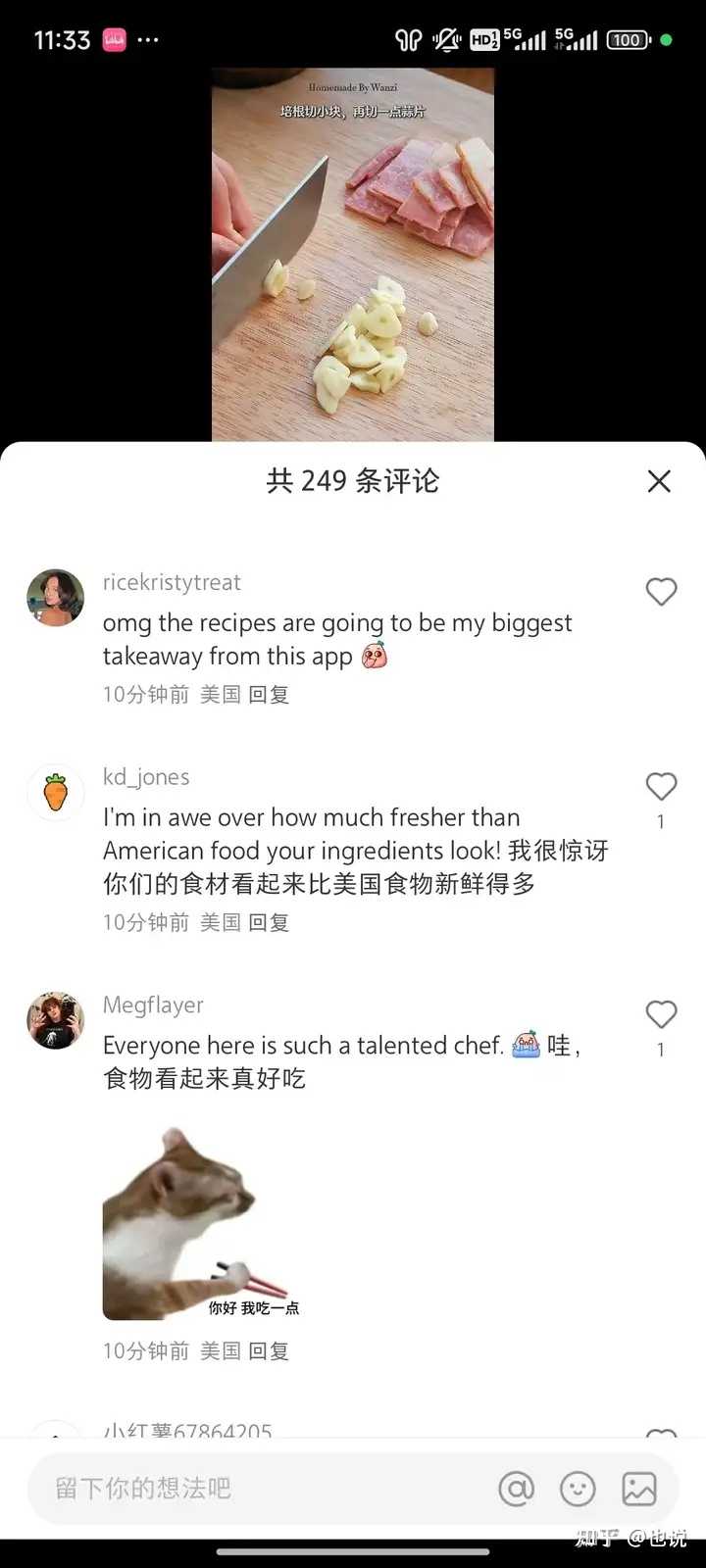Like ricekristytreat's comment
This screenshot has width=706, height=1568.
pos(661,591)
